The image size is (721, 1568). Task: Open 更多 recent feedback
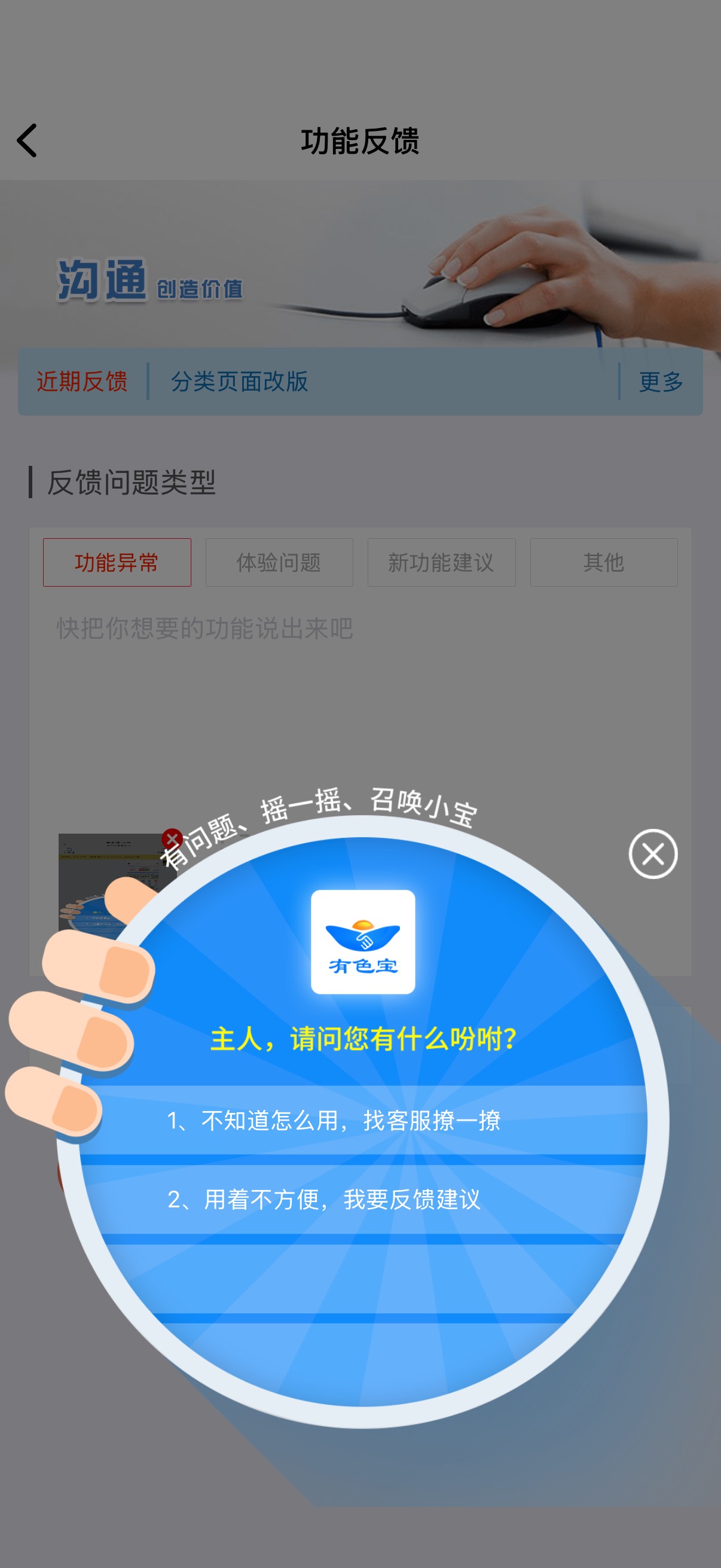pyautogui.click(x=661, y=382)
